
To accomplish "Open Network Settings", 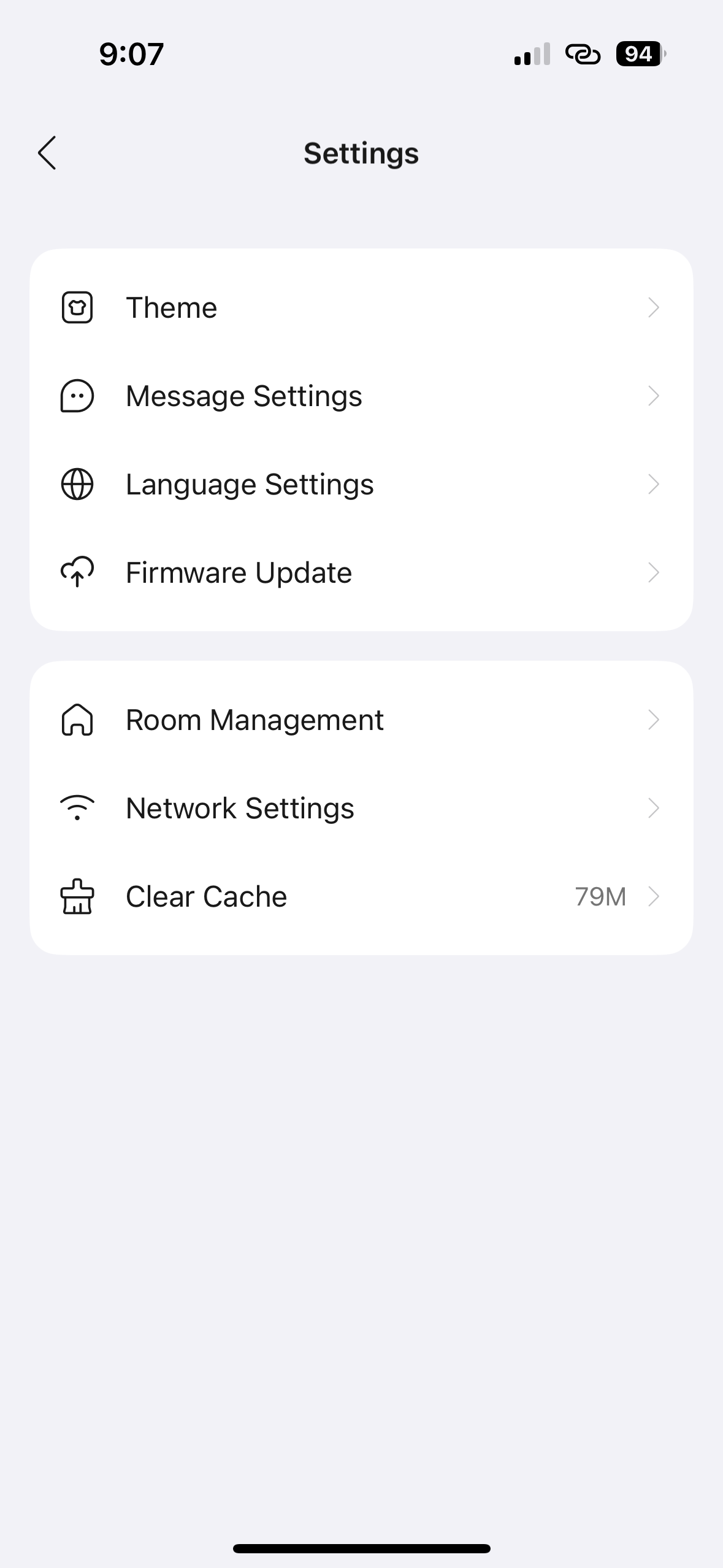I will click(361, 808).
